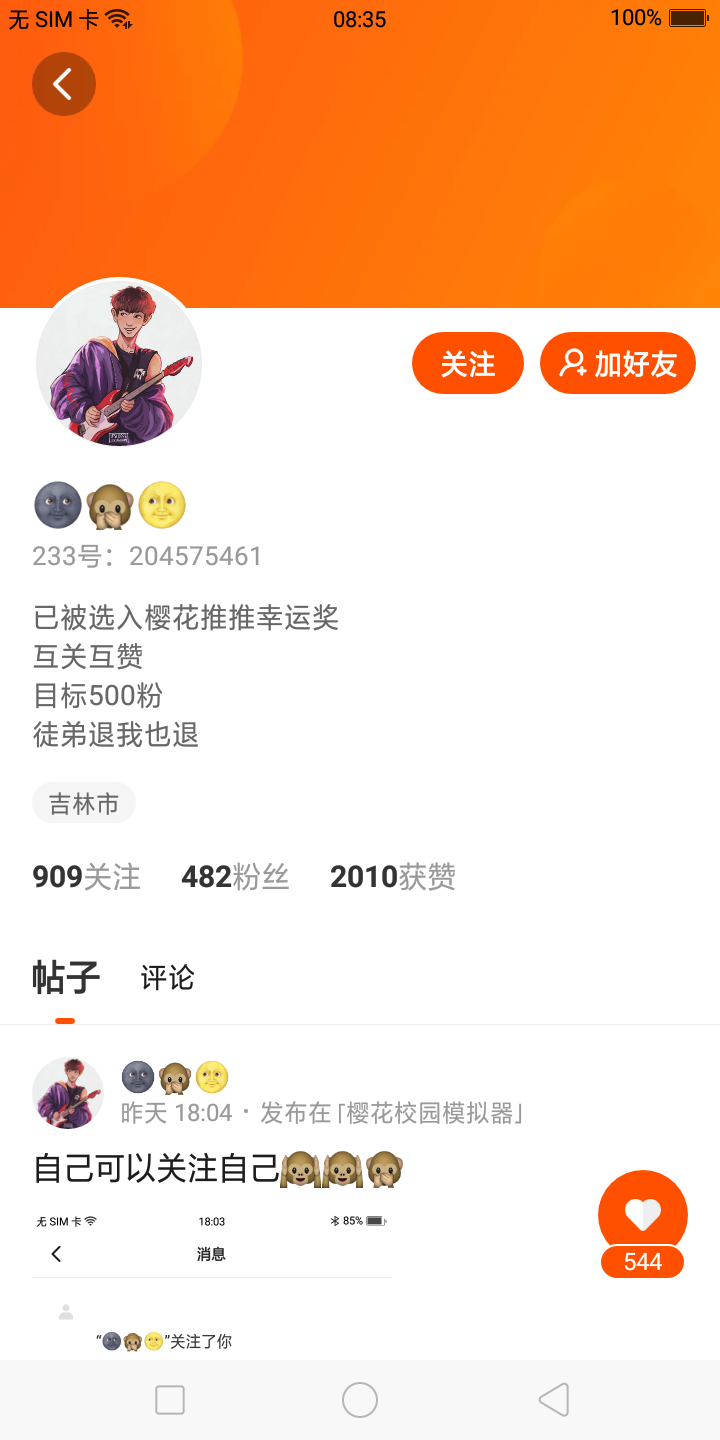Add this user via 加好友
This screenshot has height=1440, width=720.
coord(617,363)
